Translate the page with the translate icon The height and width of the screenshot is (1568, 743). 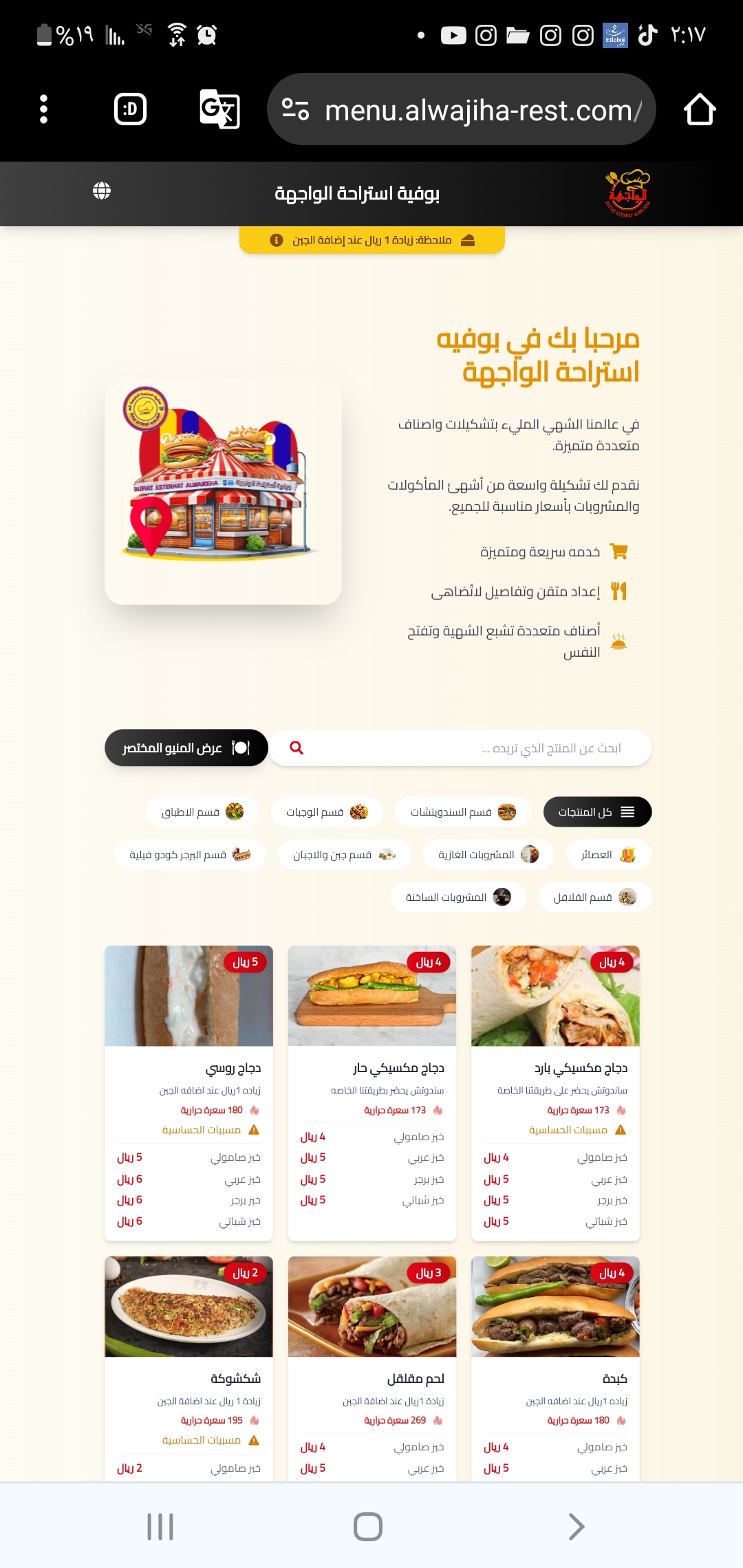(x=219, y=109)
